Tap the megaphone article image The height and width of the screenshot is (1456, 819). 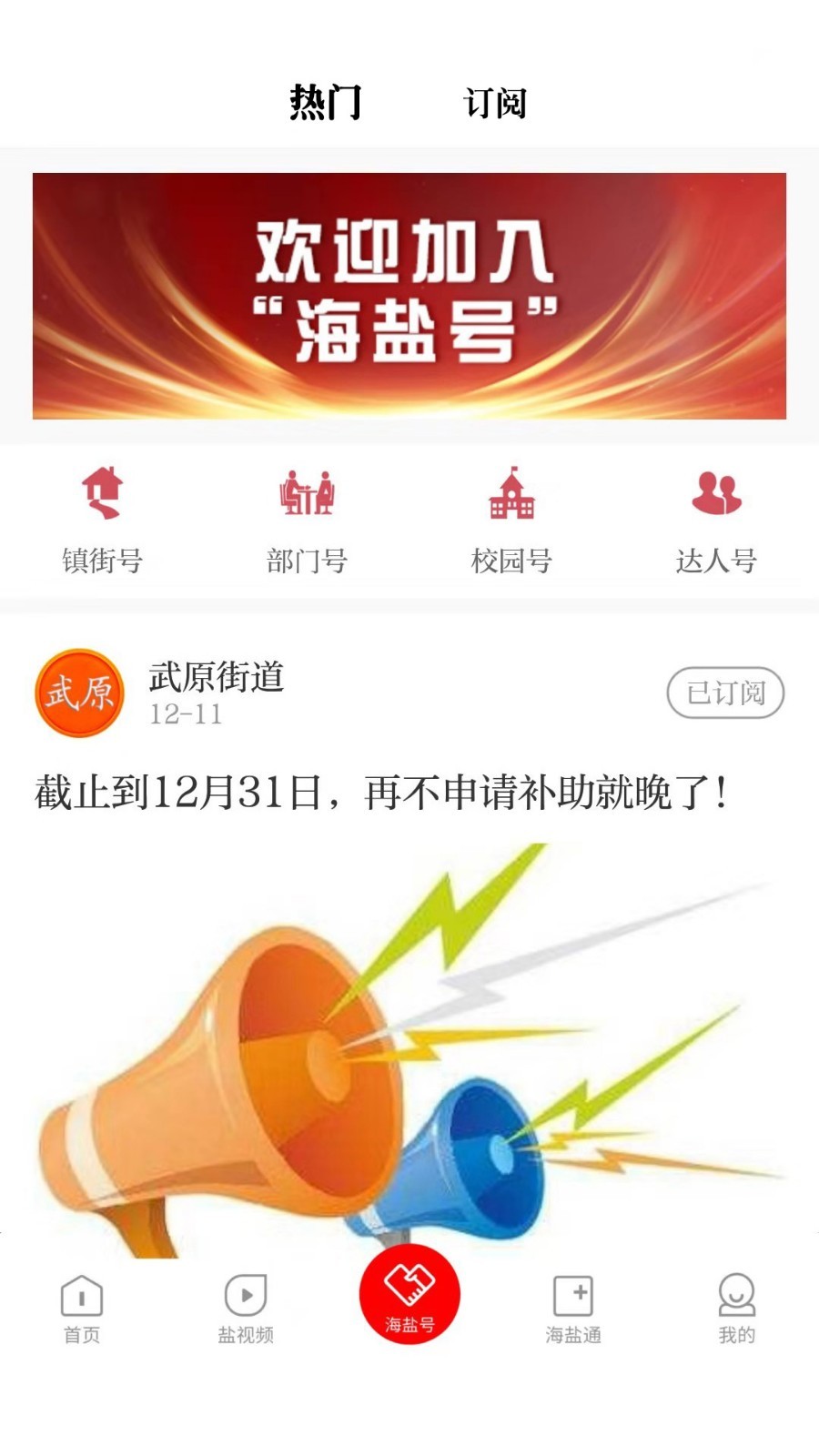tap(409, 1056)
